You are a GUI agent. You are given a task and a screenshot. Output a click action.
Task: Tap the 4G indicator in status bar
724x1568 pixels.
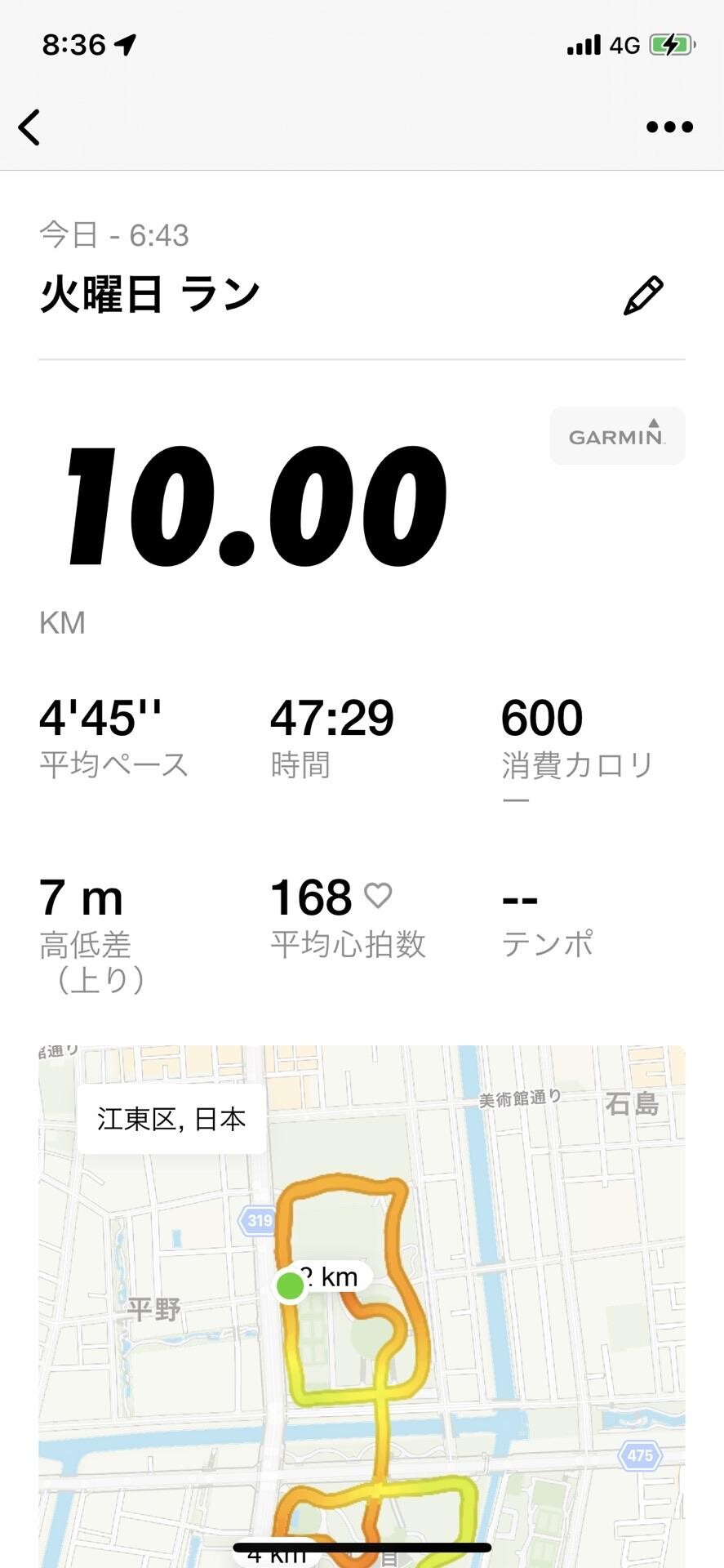(x=625, y=45)
